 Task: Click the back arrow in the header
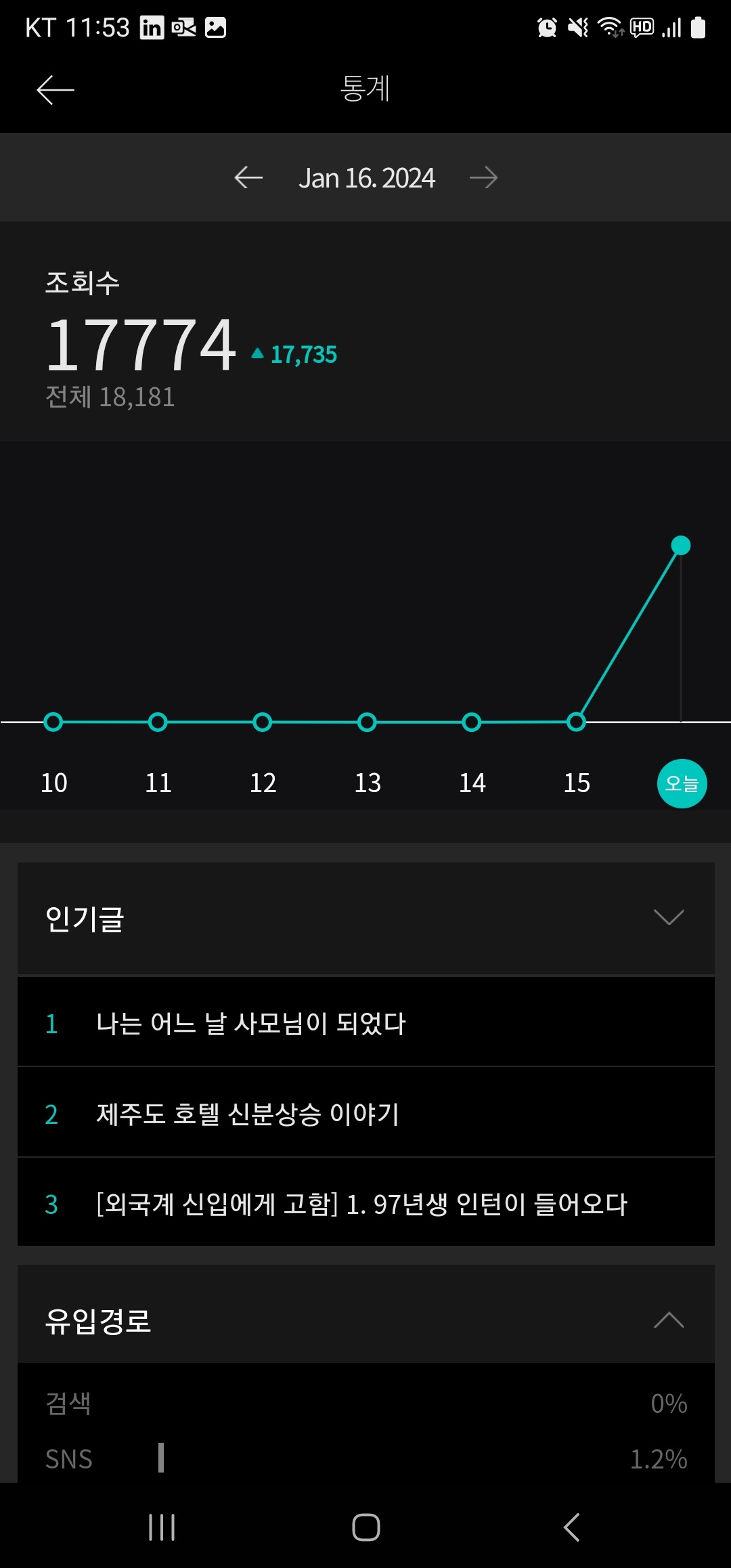coord(54,89)
